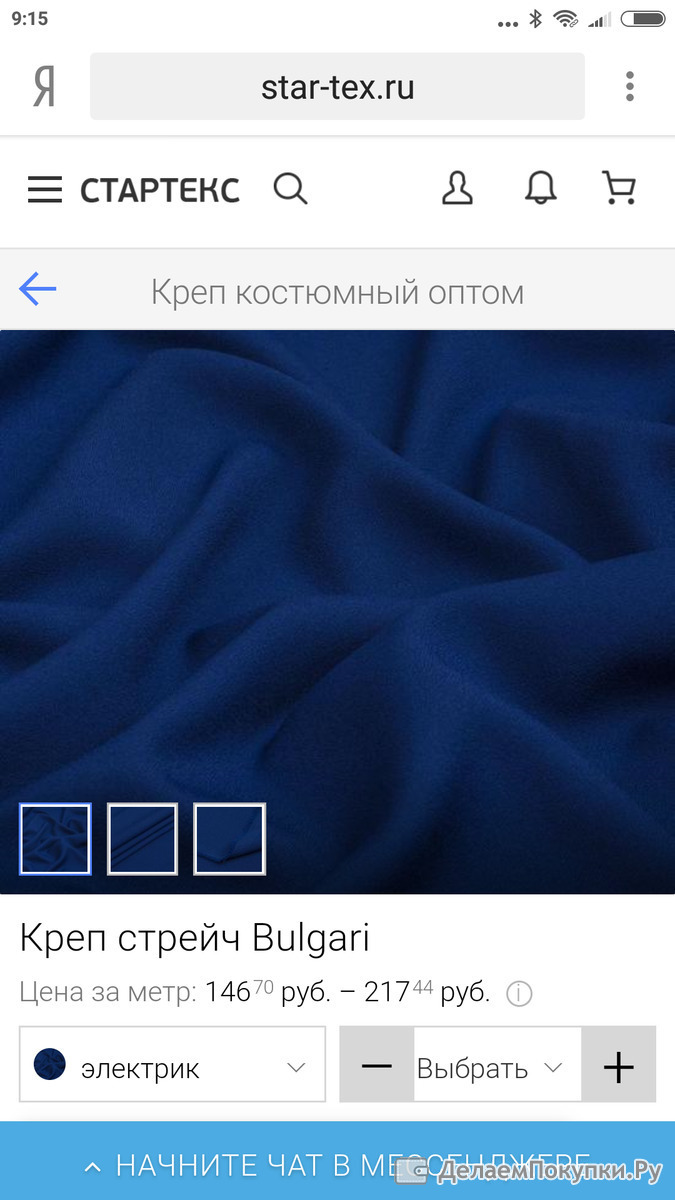Select the third fabric thumbnail
The height and width of the screenshot is (1200, 675).
pyautogui.click(x=229, y=839)
